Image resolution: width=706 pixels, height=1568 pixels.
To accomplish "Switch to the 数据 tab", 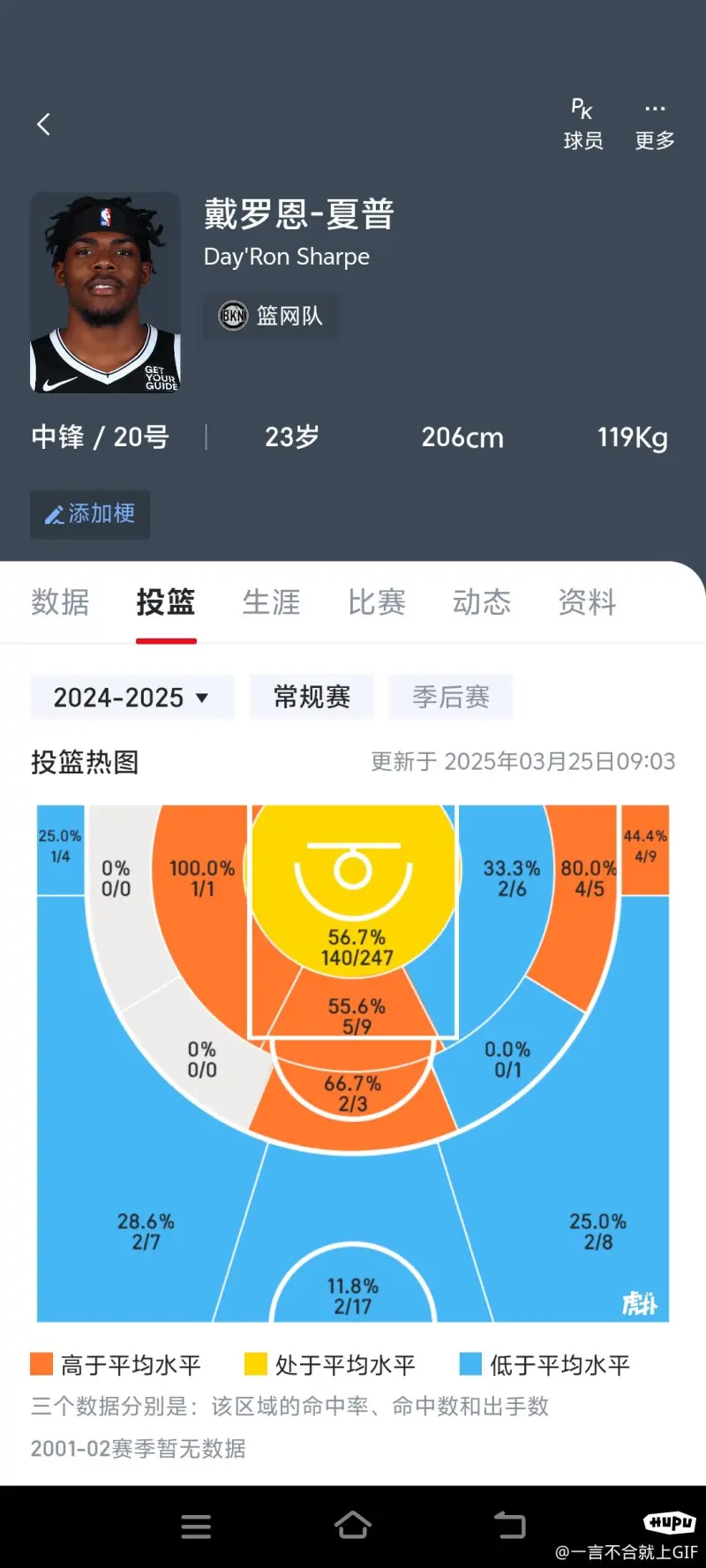I will pos(60,602).
